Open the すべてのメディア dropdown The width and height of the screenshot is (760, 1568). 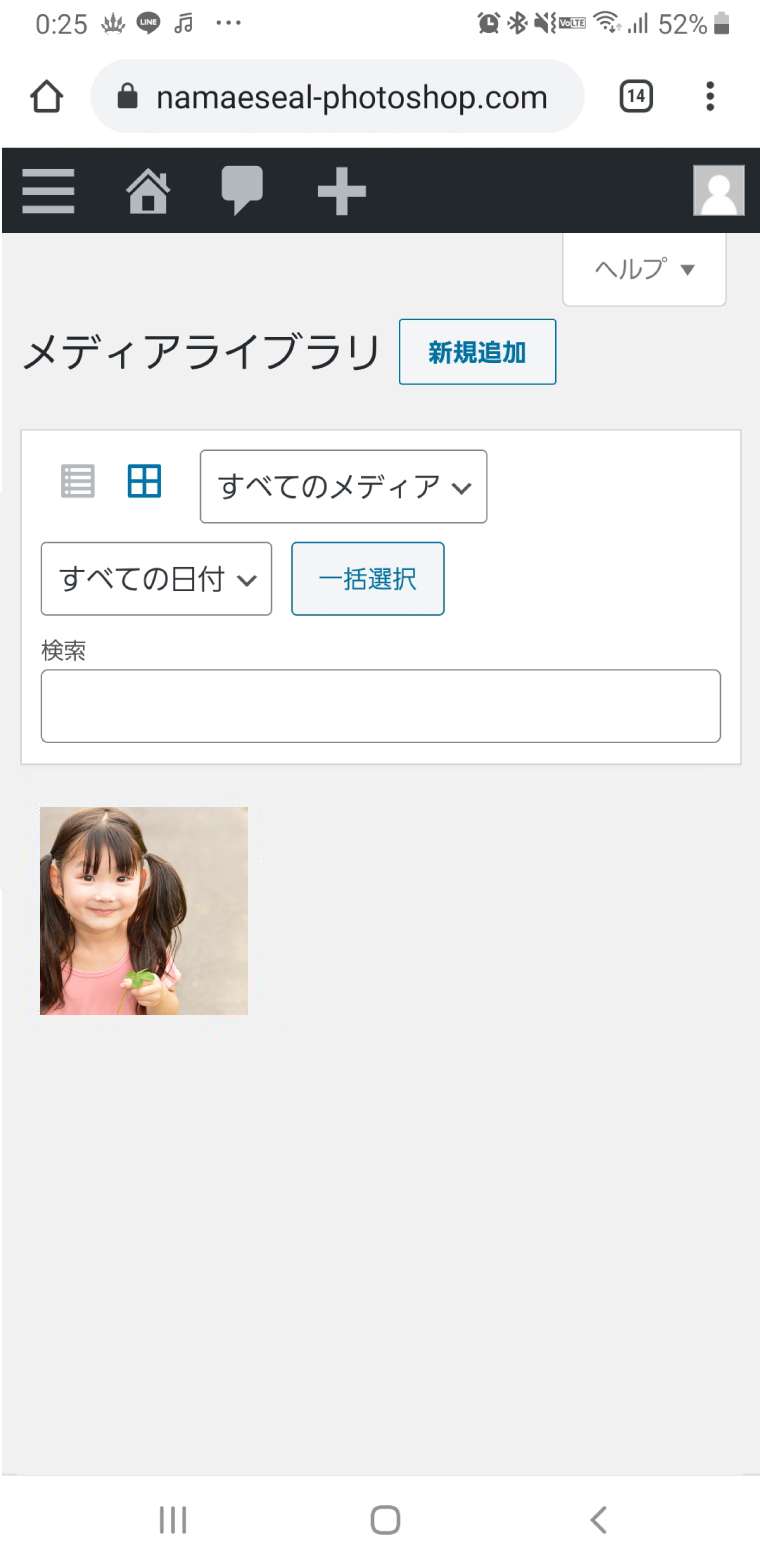(x=343, y=487)
